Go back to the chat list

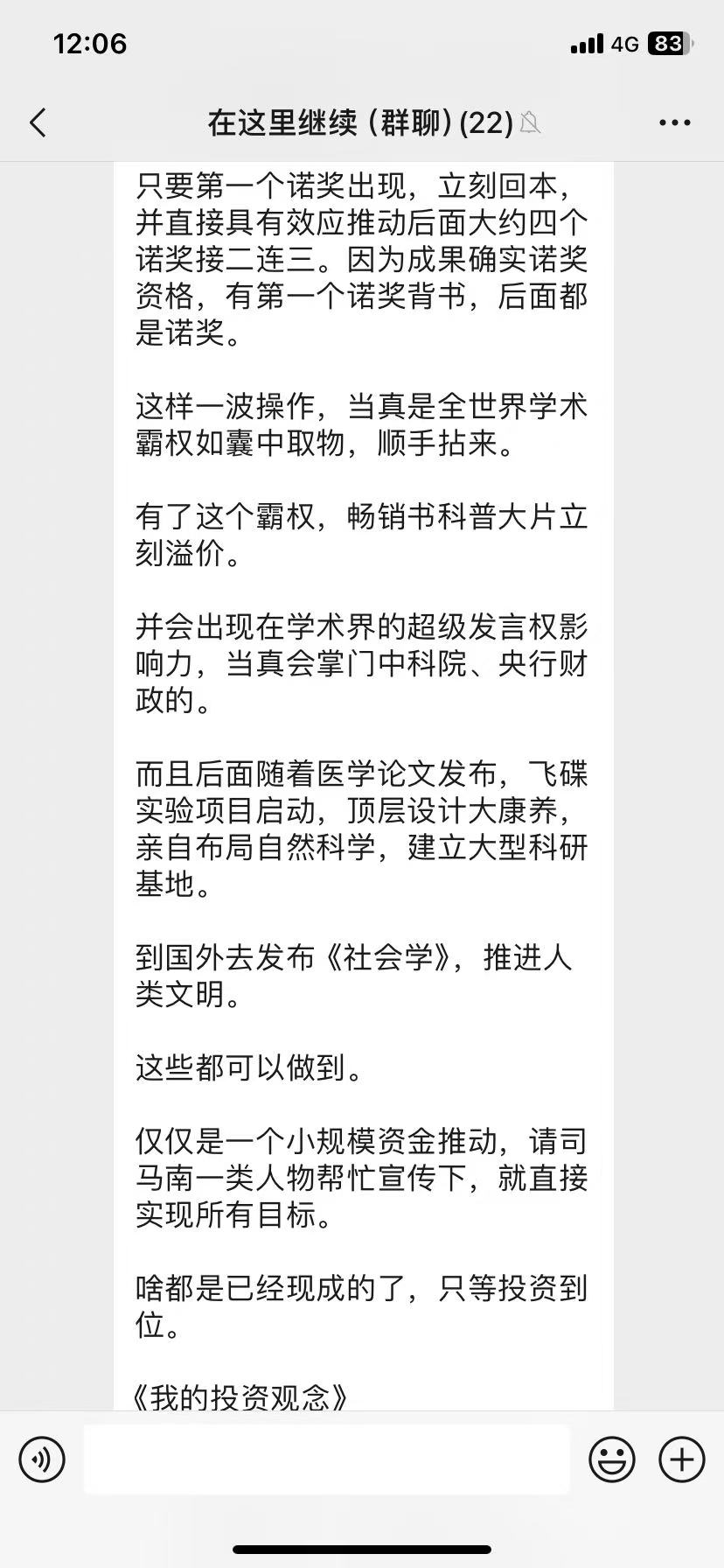tap(38, 123)
